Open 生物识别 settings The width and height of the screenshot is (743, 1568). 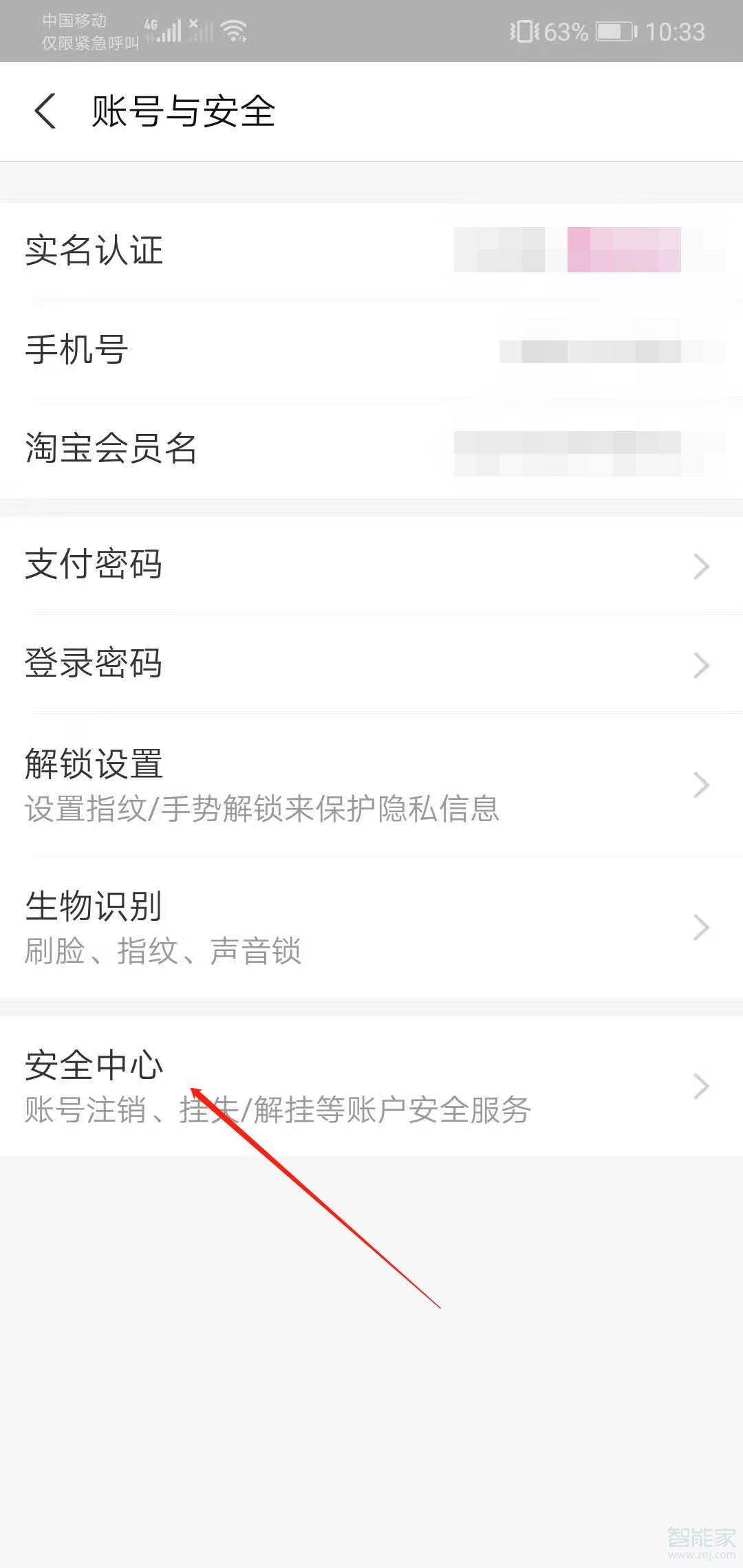coord(371,927)
